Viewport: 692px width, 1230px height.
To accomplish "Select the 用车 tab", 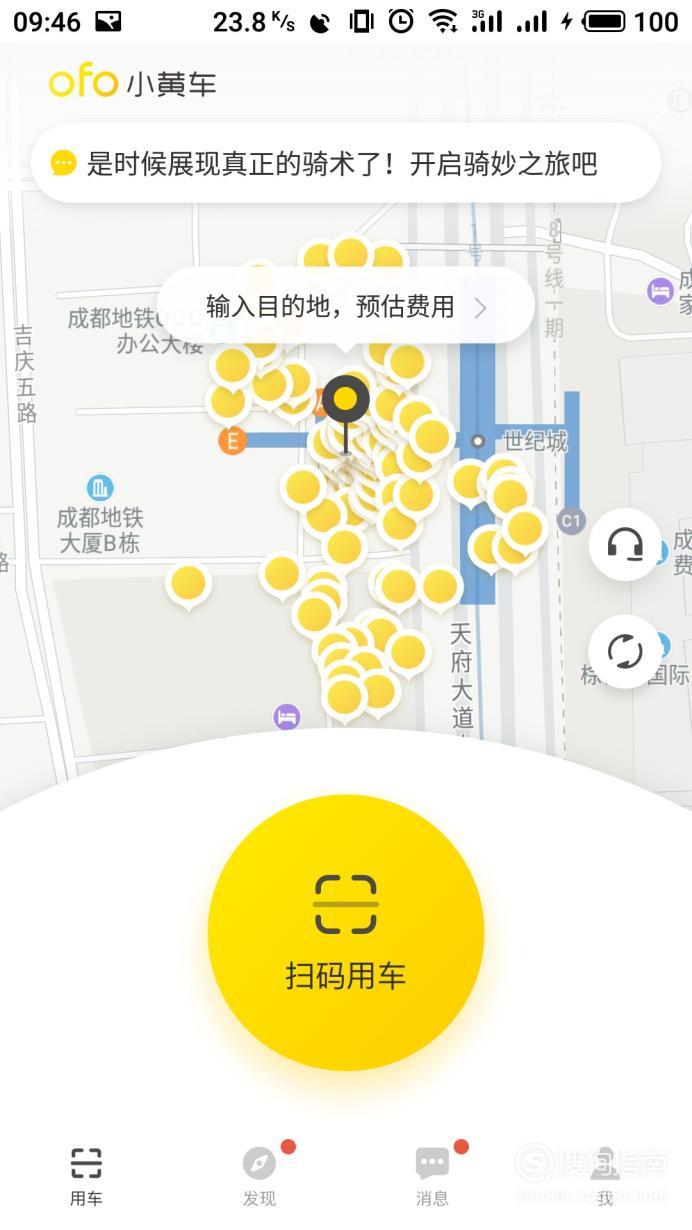I will [x=86, y=1176].
